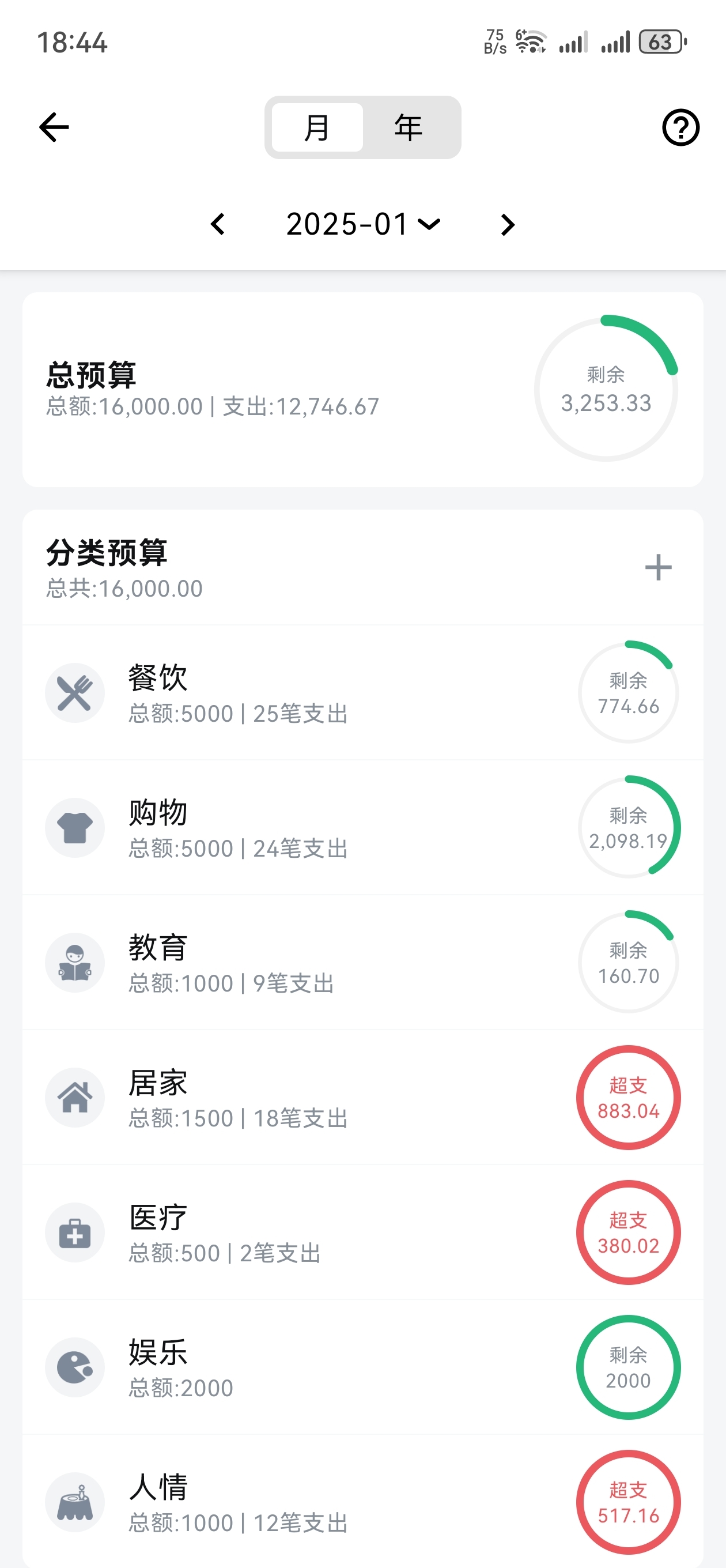
Task: Open the 娱乐 budget row
Action: coord(362,1368)
